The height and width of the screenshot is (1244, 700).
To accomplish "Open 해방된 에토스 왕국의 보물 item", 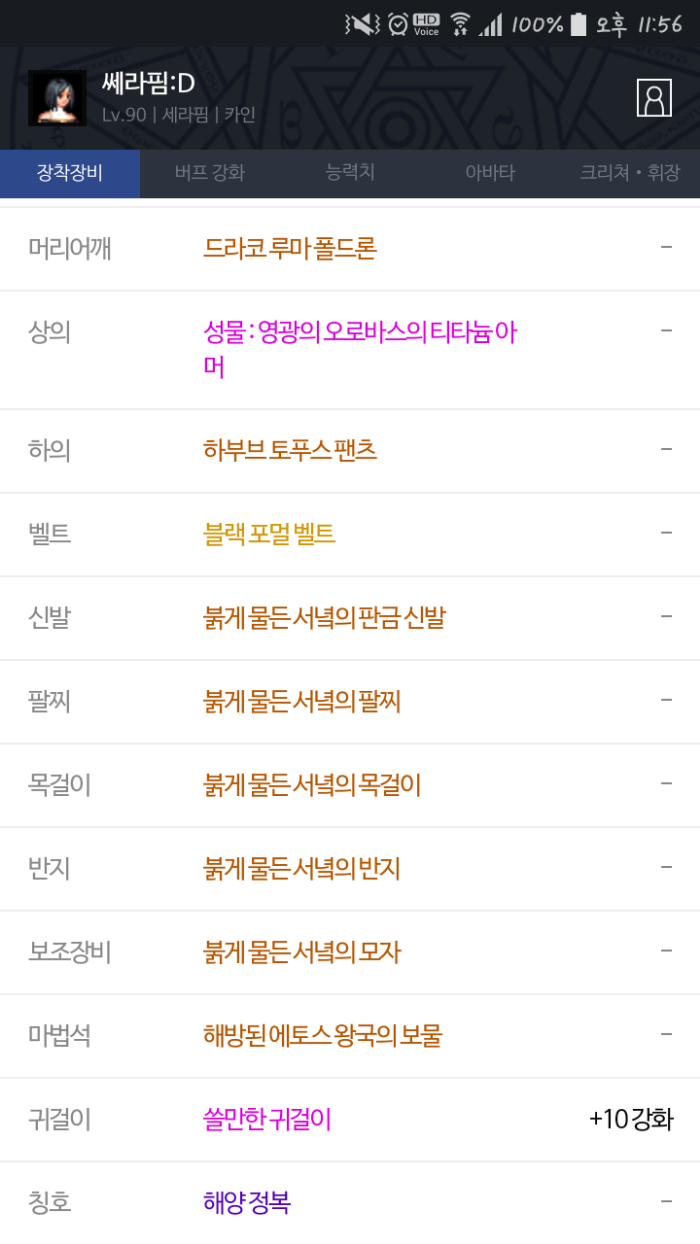I will (322, 1035).
